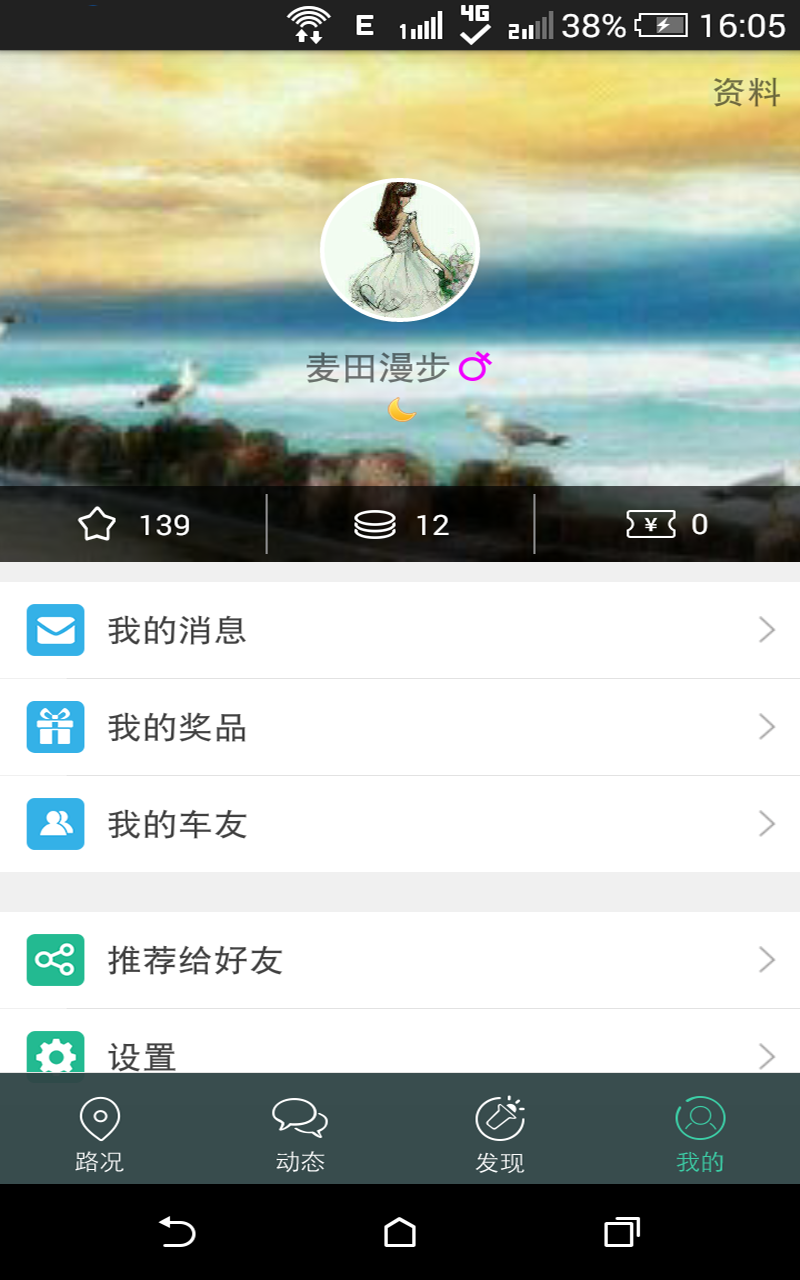View the 139 star points
800x1280 pixels.
[134, 524]
